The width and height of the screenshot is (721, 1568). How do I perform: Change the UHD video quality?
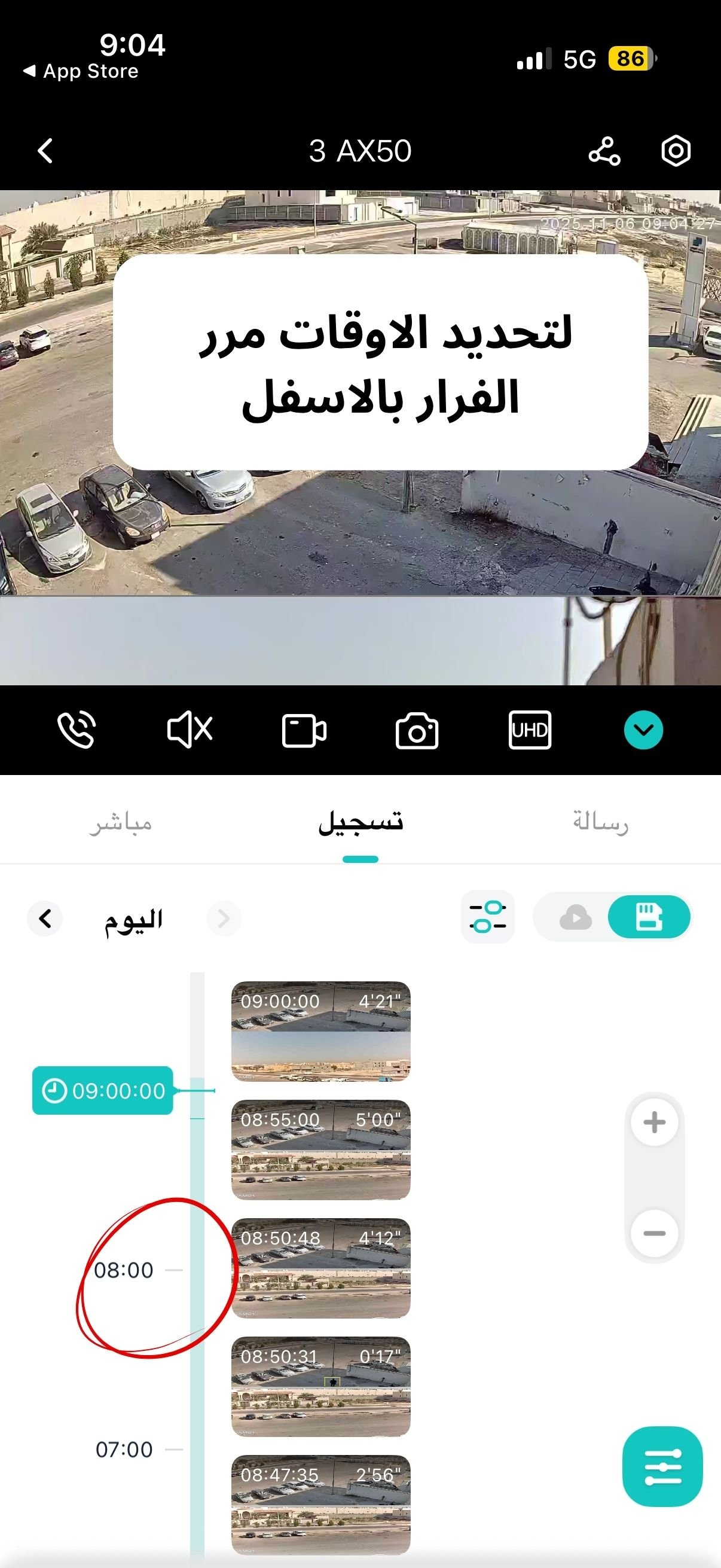pyautogui.click(x=529, y=730)
